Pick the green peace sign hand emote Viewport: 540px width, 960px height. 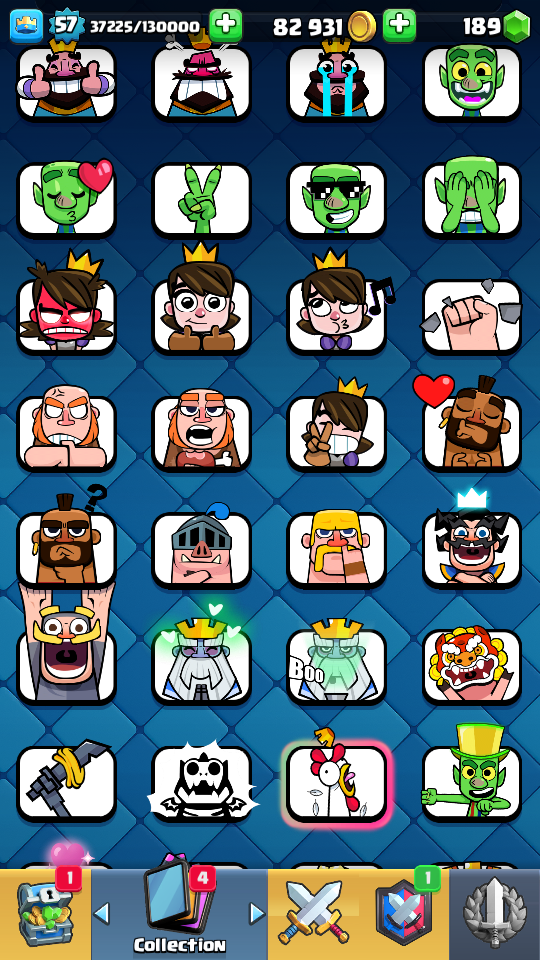coord(201,200)
